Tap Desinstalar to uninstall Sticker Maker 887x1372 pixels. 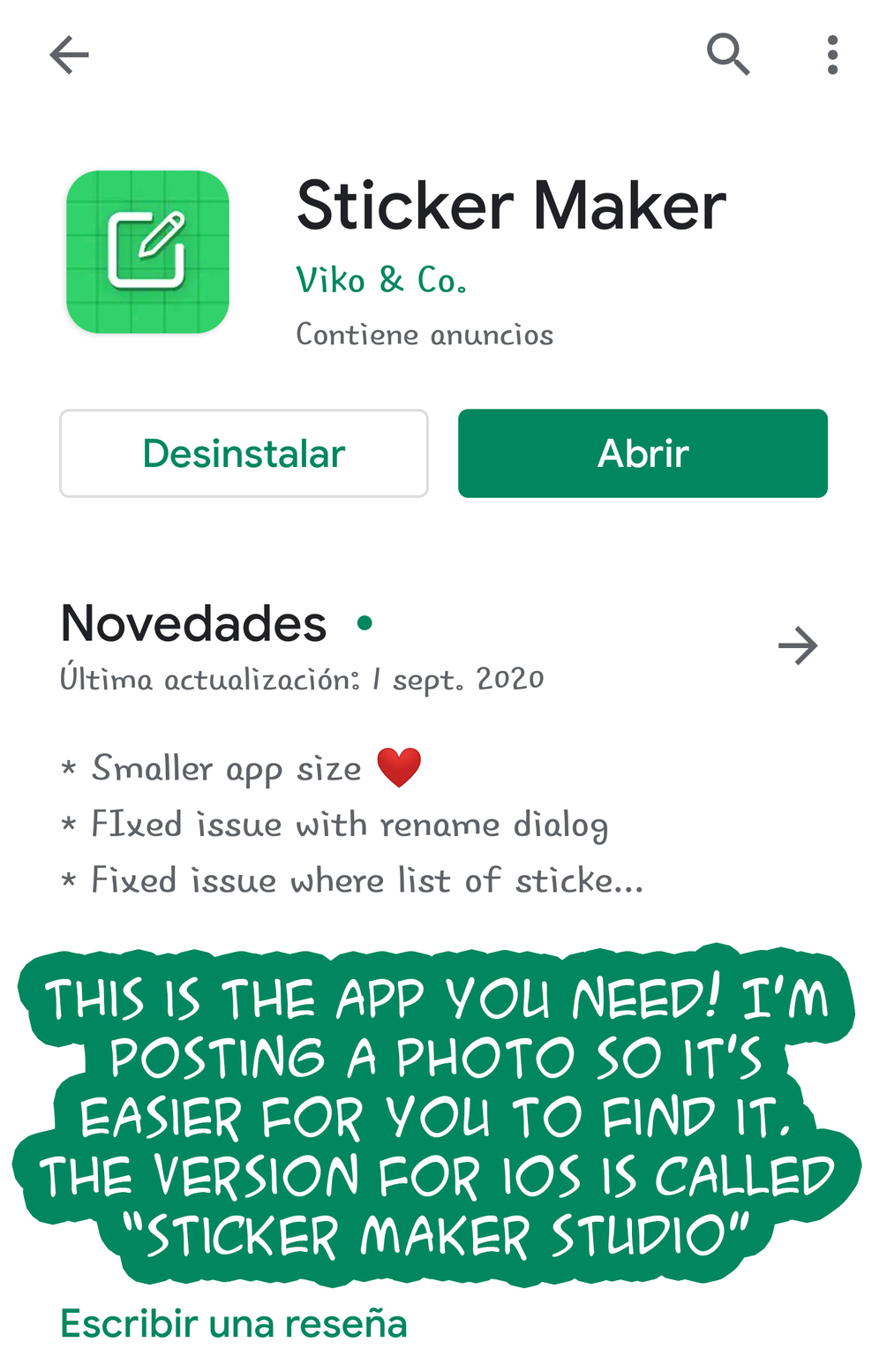pyautogui.click(x=244, y=453)
